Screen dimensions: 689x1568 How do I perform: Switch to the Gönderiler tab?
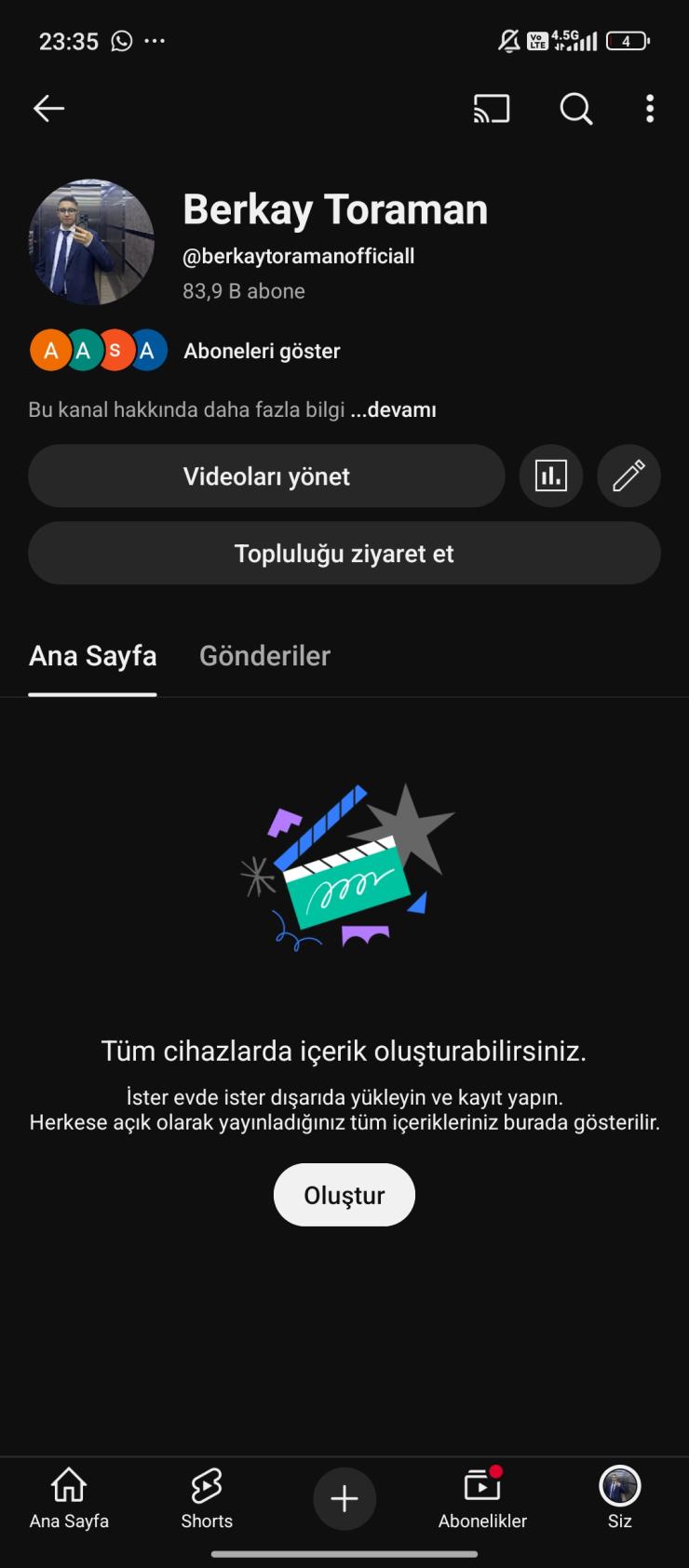(x=264, y=656)
